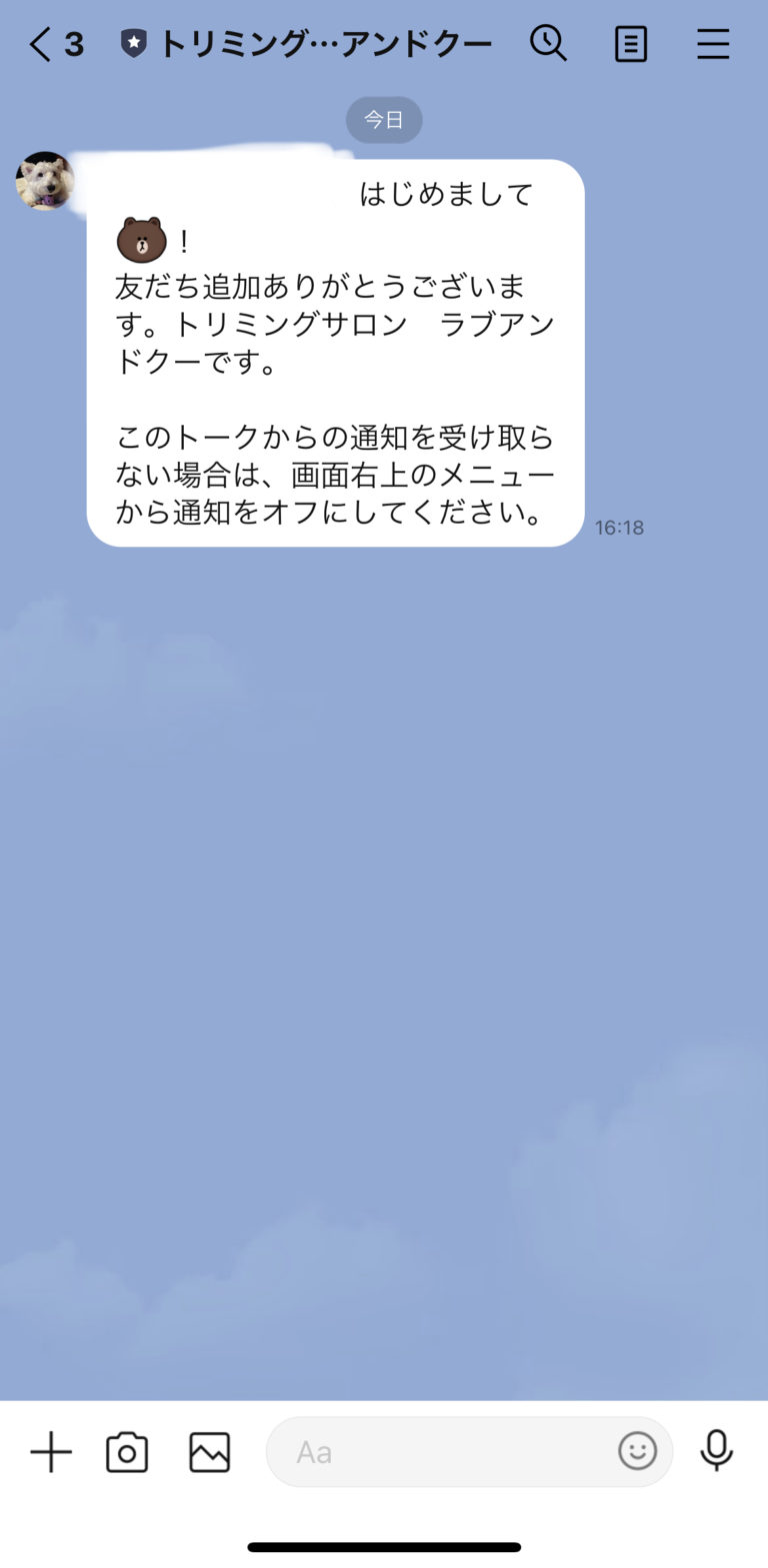768x1568 pixels.
Task: Tap the unread count 3 beside the back arrow
Action: coord(74,43)
